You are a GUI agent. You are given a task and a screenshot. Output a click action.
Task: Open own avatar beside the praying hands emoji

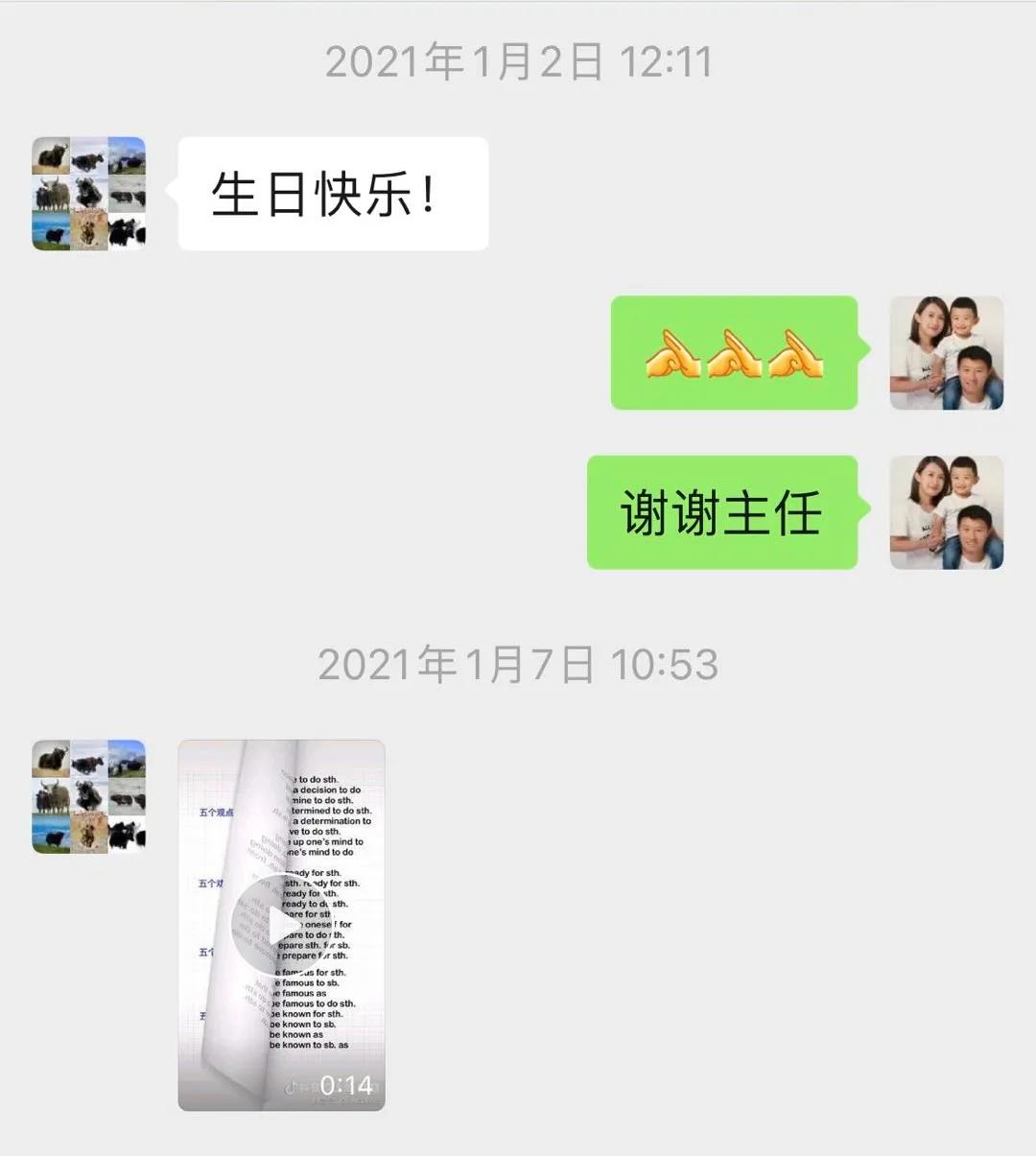[x=946, y=353]
